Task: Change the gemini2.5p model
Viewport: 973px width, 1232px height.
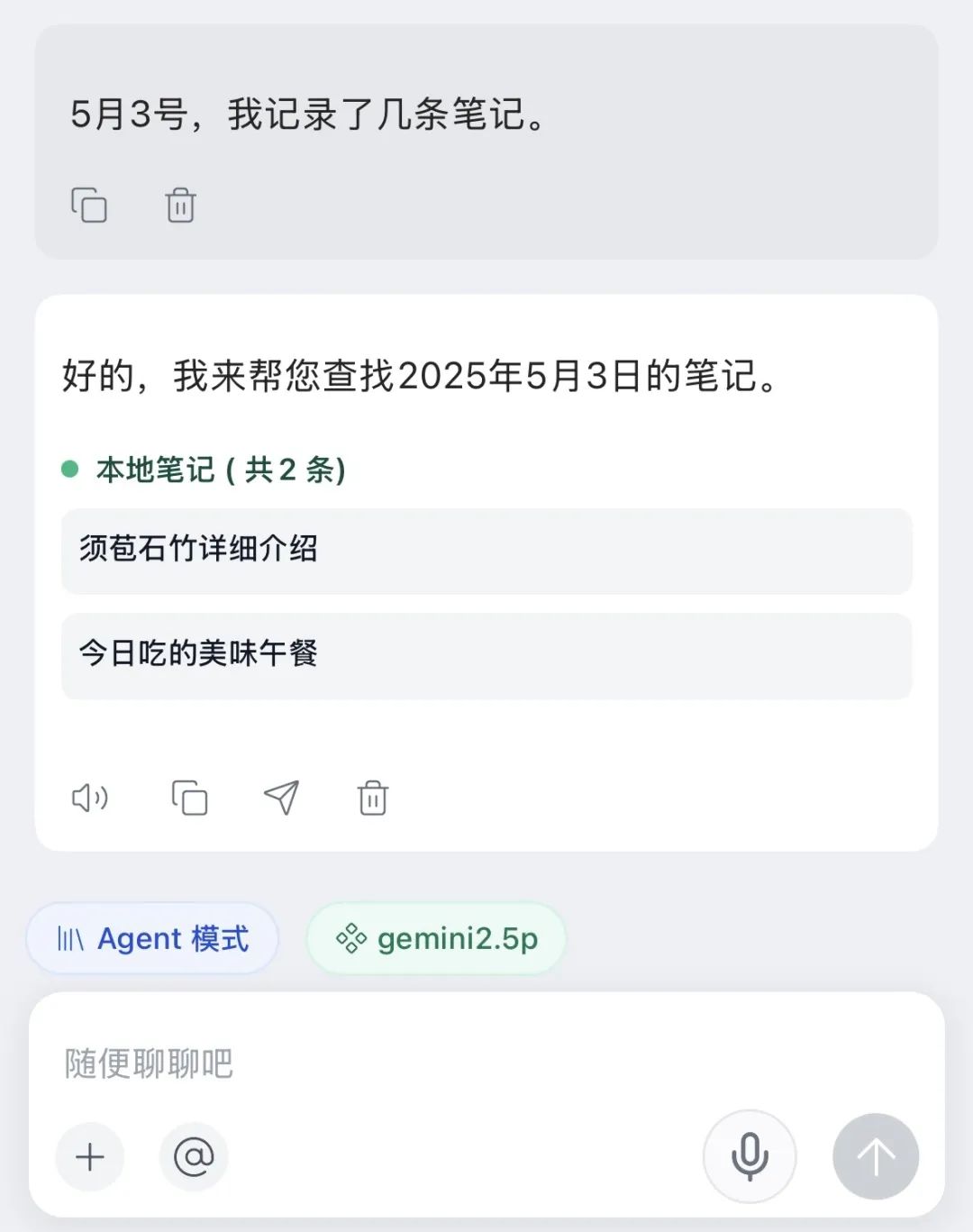Action: pyautogui.click(x=437, y=939)
